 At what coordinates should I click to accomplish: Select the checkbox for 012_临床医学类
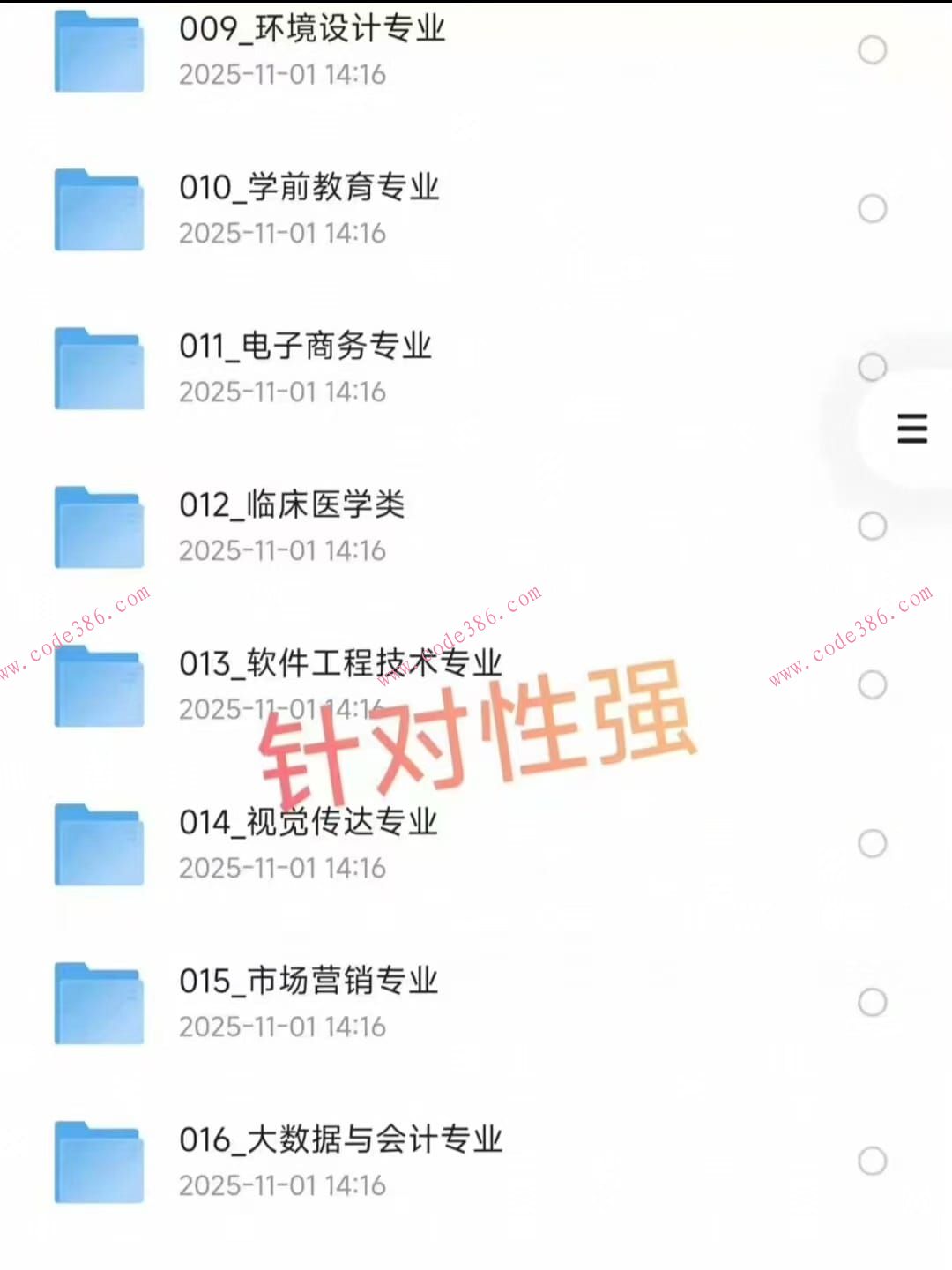[x=873, y=526]
